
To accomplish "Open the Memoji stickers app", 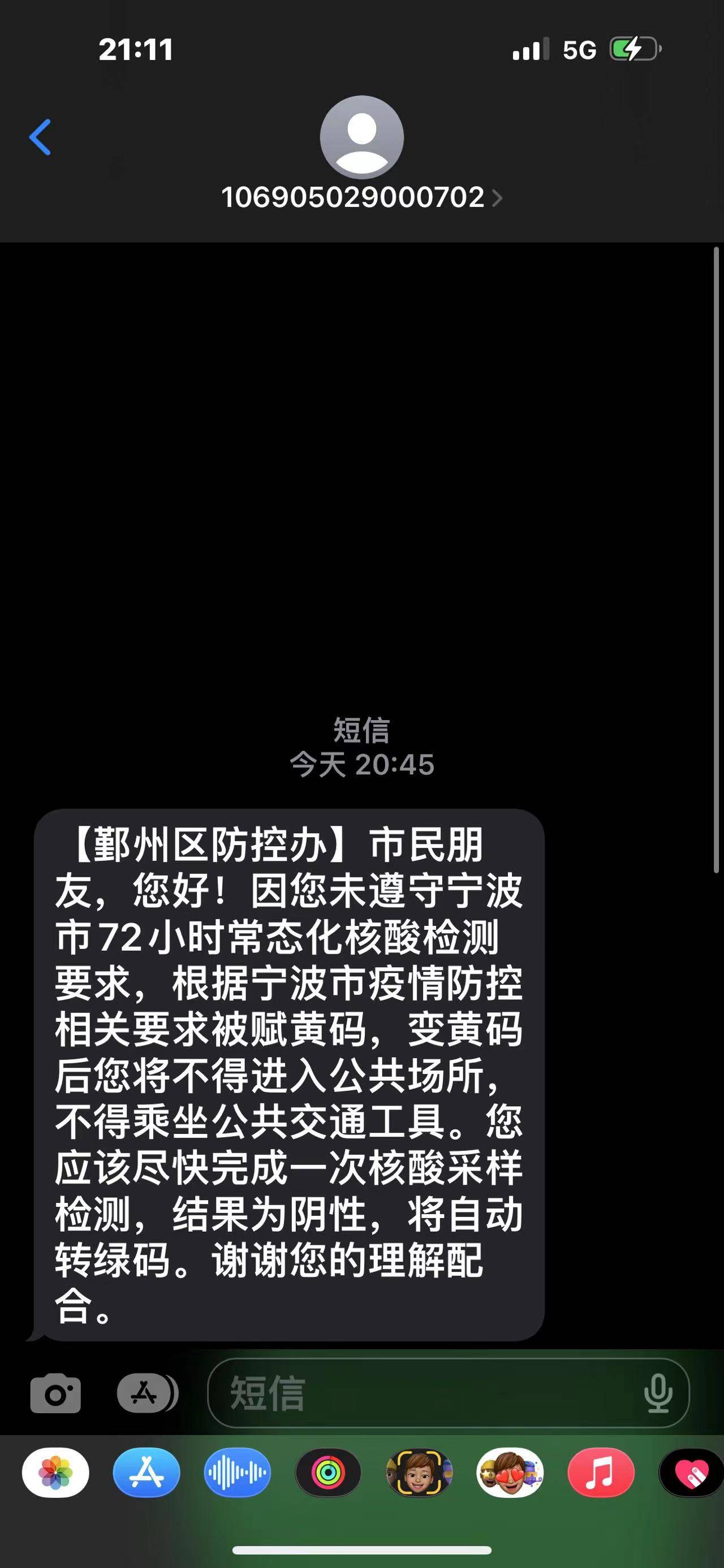I will point(510,1473).
